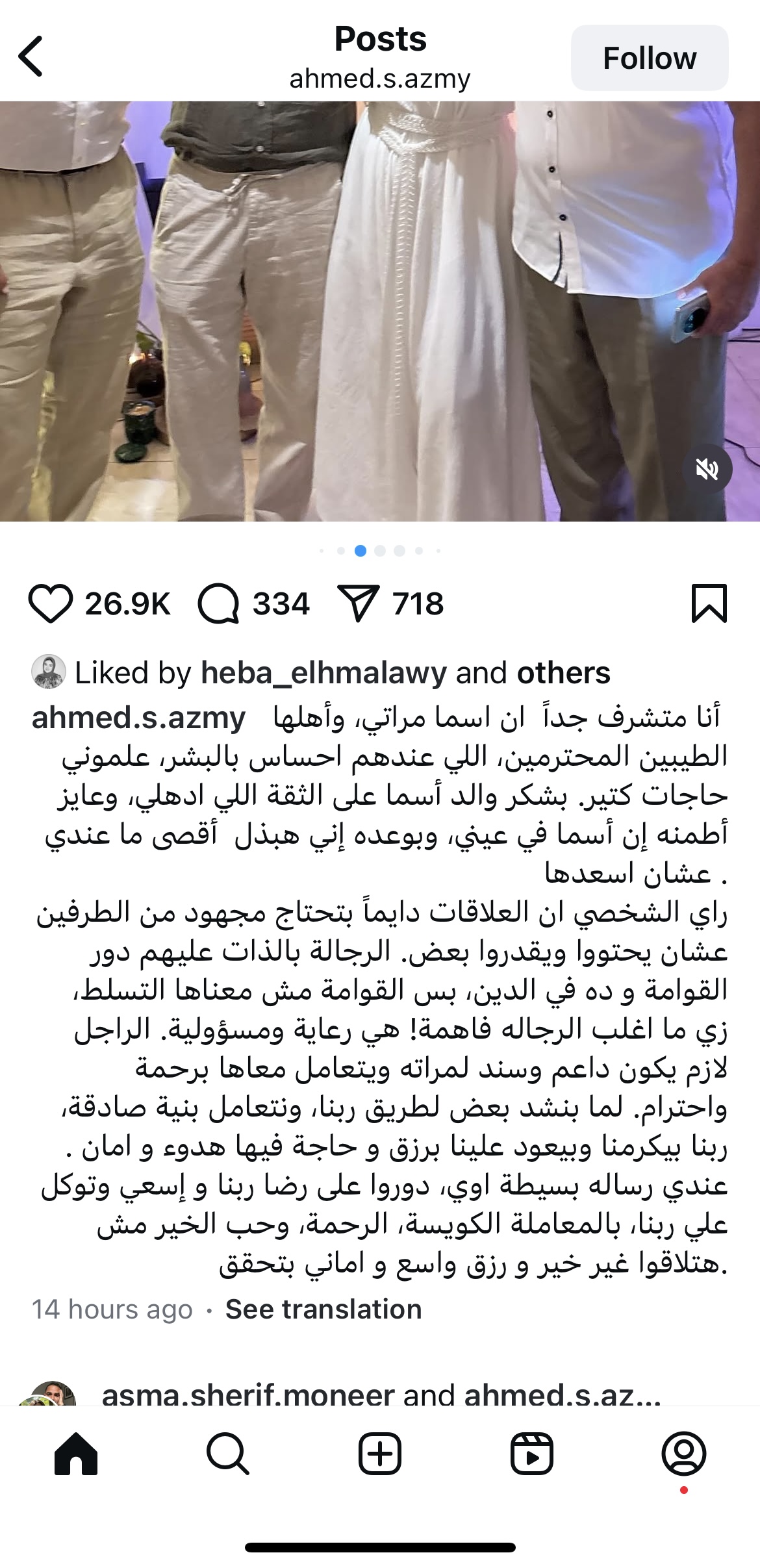The image size is (760, 1568).
Task: View others who liked this post
Action: (x=563, y=673)
